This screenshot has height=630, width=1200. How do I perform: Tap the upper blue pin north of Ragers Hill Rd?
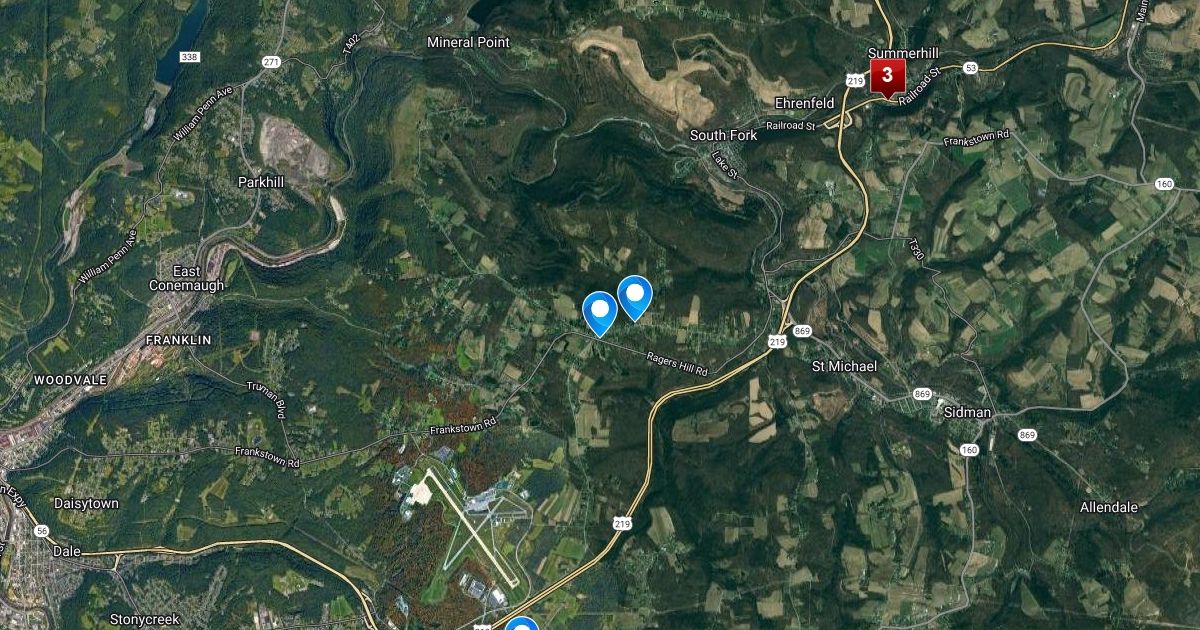tap(634, 295)
